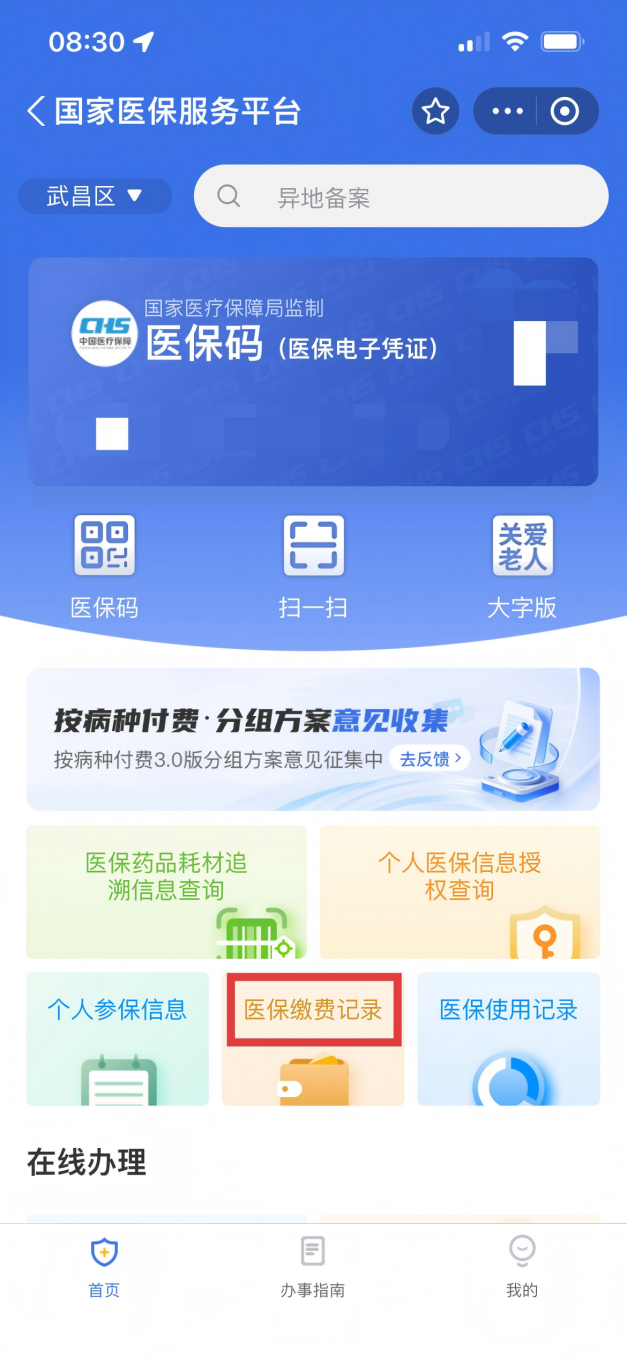View 个人参保信息
The width and height of the screenshot is (627, 1357).
point(117,1038)
